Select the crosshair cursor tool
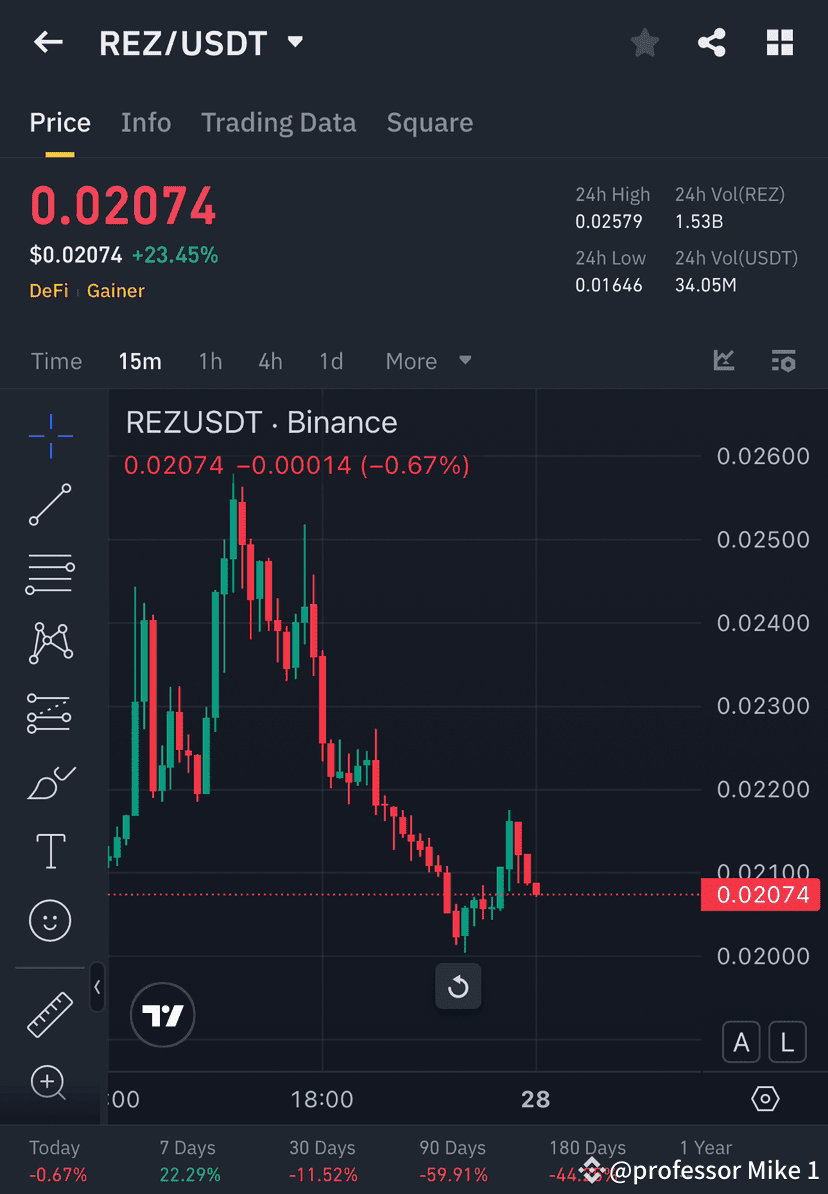The image size is (828, 1194). [x=50, y=435]
